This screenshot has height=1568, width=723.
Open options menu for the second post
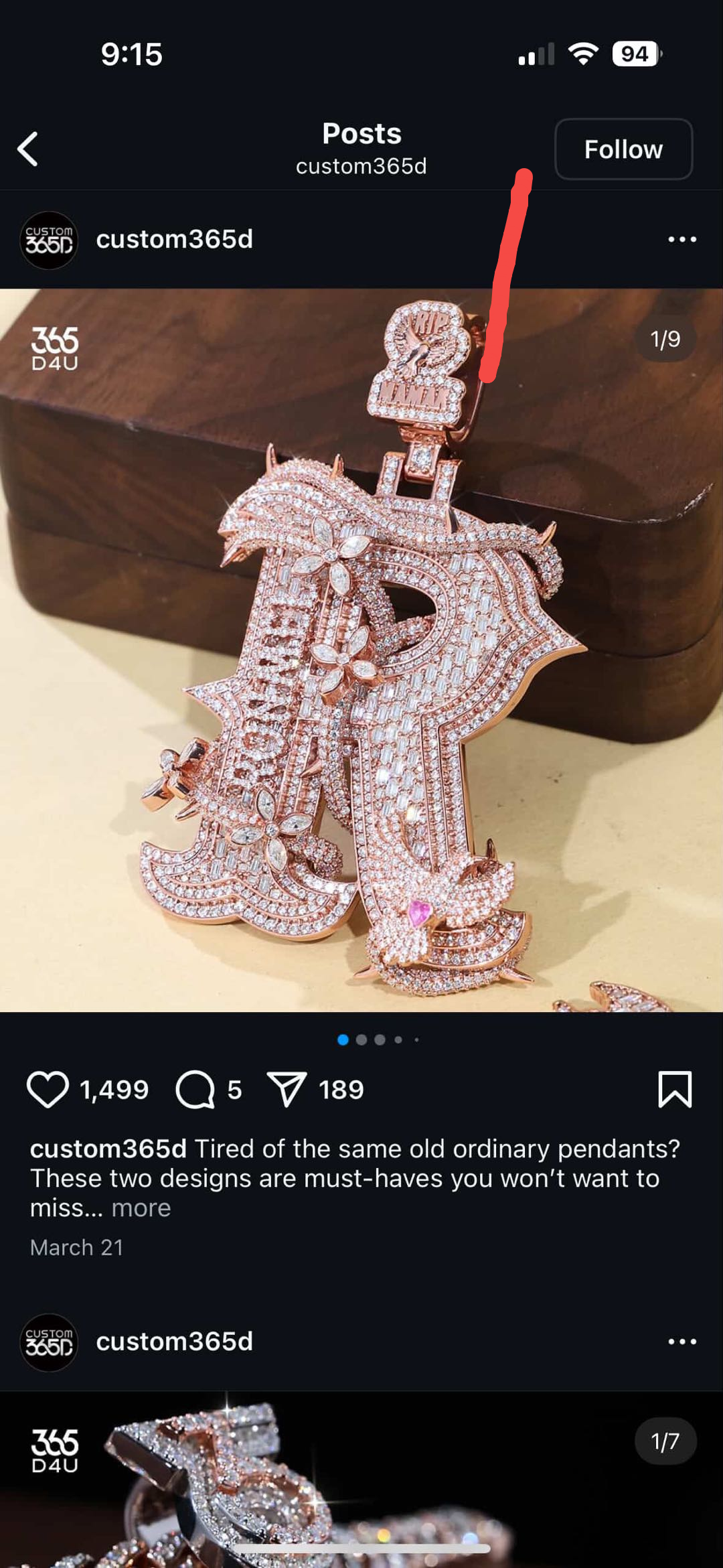[681, 1342]
